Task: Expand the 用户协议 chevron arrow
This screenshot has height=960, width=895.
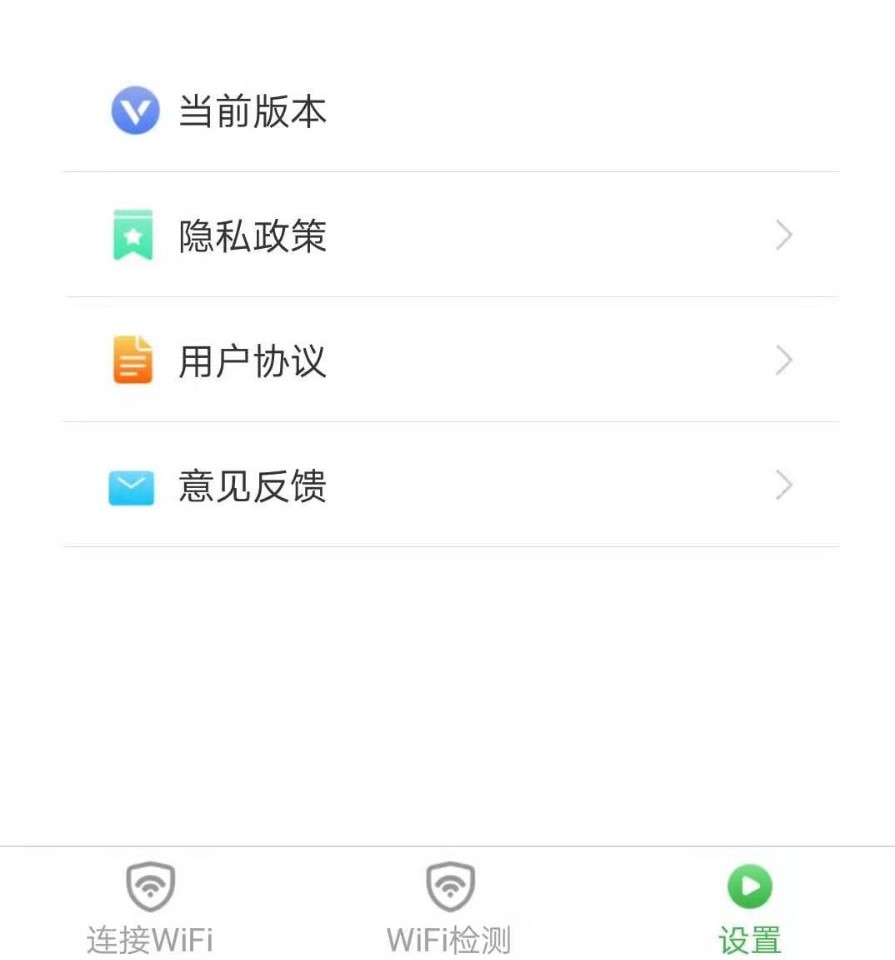Action: pyautogui.click(x=783, y=360)
